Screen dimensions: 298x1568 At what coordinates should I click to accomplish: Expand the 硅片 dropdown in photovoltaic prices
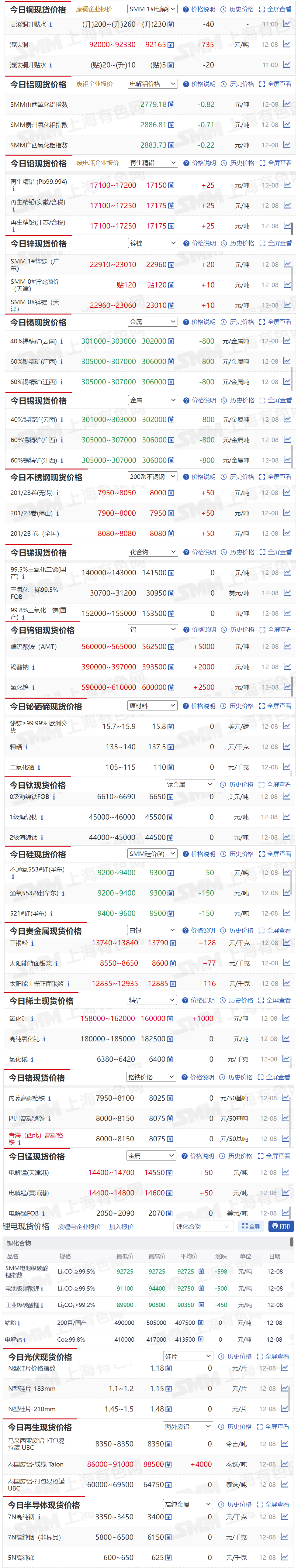188,1356
